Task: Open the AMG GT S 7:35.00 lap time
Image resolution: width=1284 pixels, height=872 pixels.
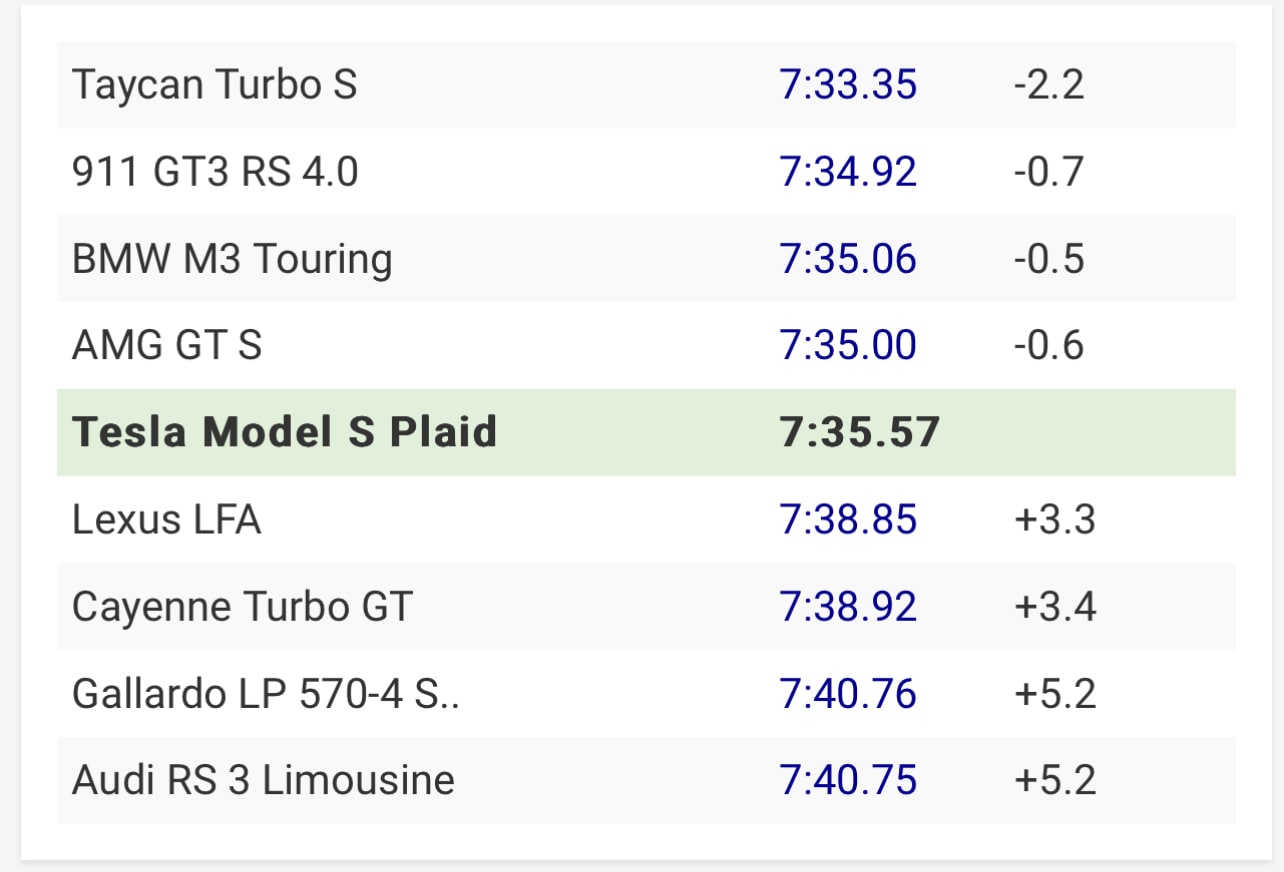Action: coord(848,346)
